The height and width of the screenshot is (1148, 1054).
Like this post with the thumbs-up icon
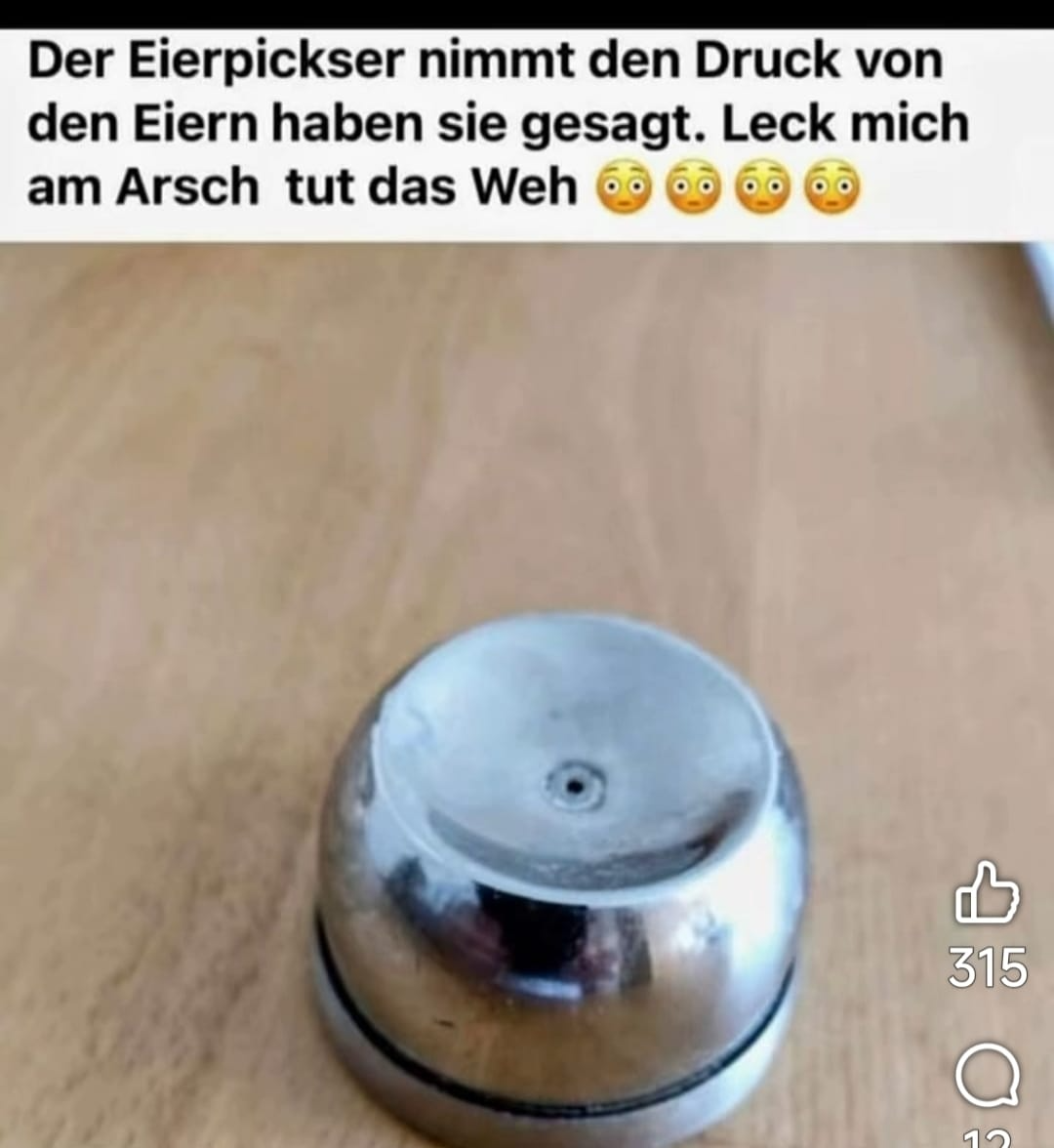(x=987, y=893)
